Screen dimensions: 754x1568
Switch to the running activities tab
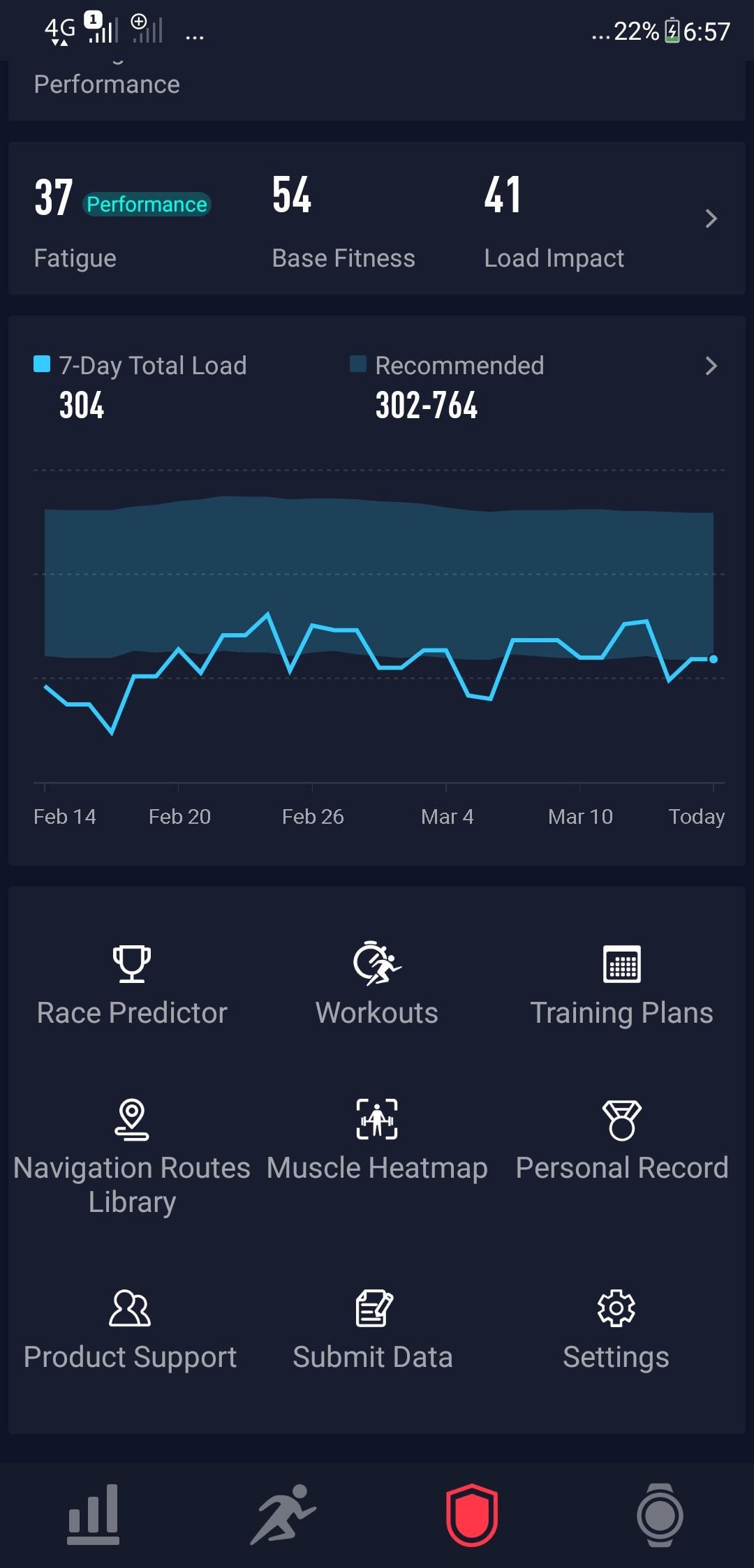coord(283,1514)
